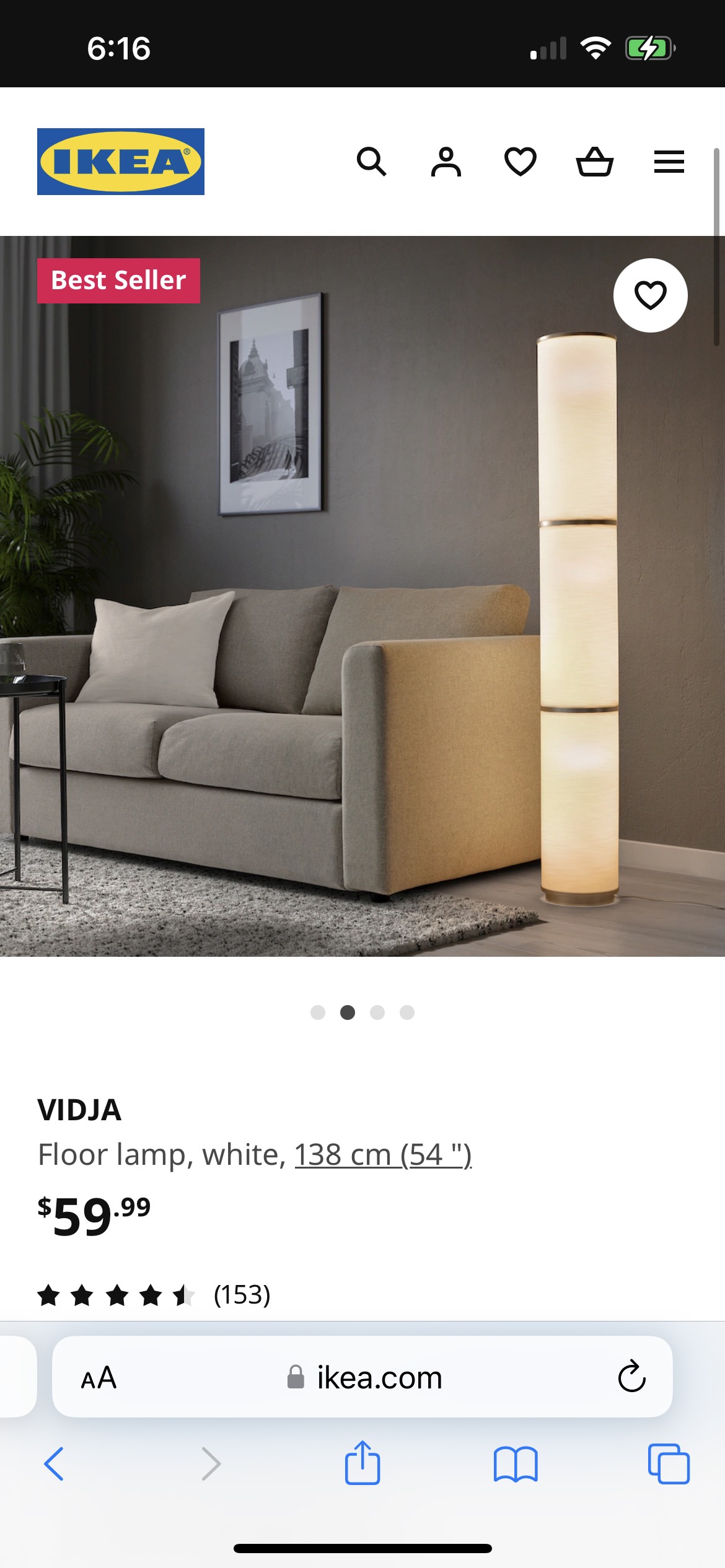Open Safari bookmarks
Image resolution: width=725 pixels, height=1568 pixels.
coord(516,1464)
